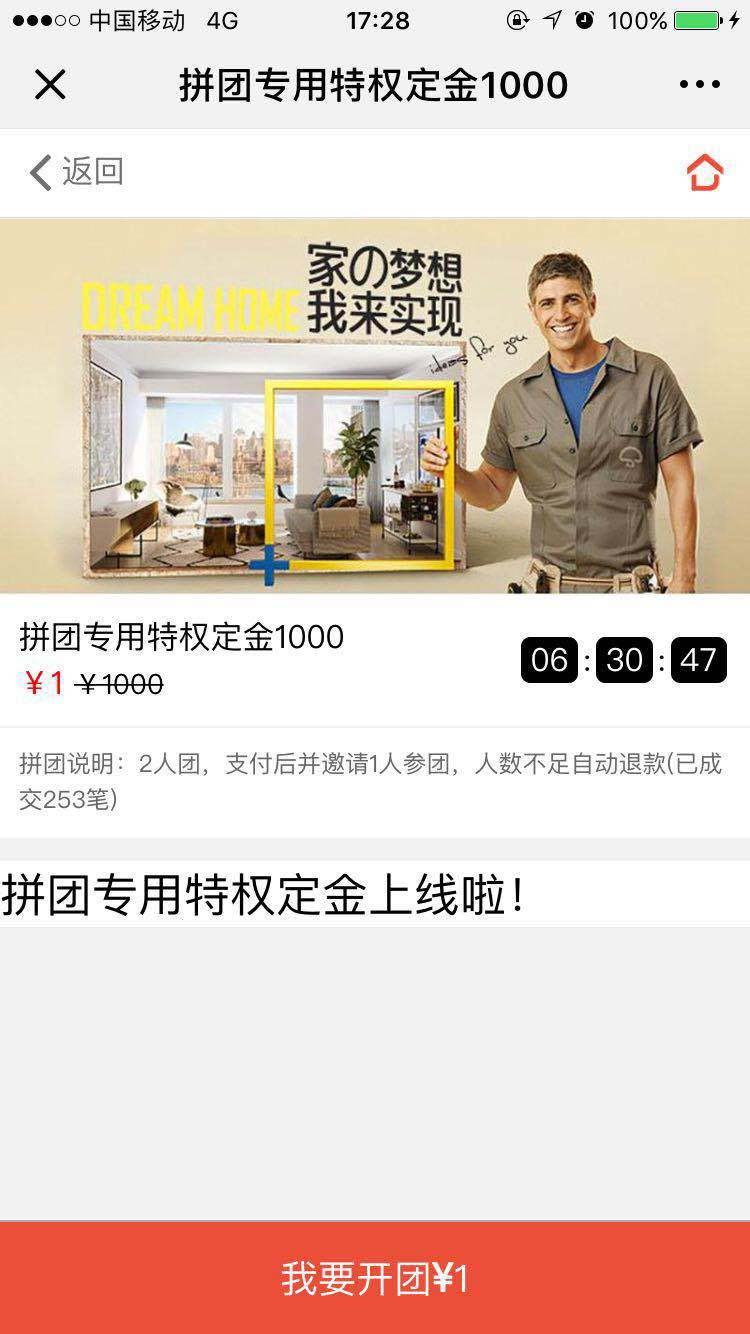750x1334 pixels.
Task: Start a group buy with 我要开团¥1
Action: pos(375,1278)
